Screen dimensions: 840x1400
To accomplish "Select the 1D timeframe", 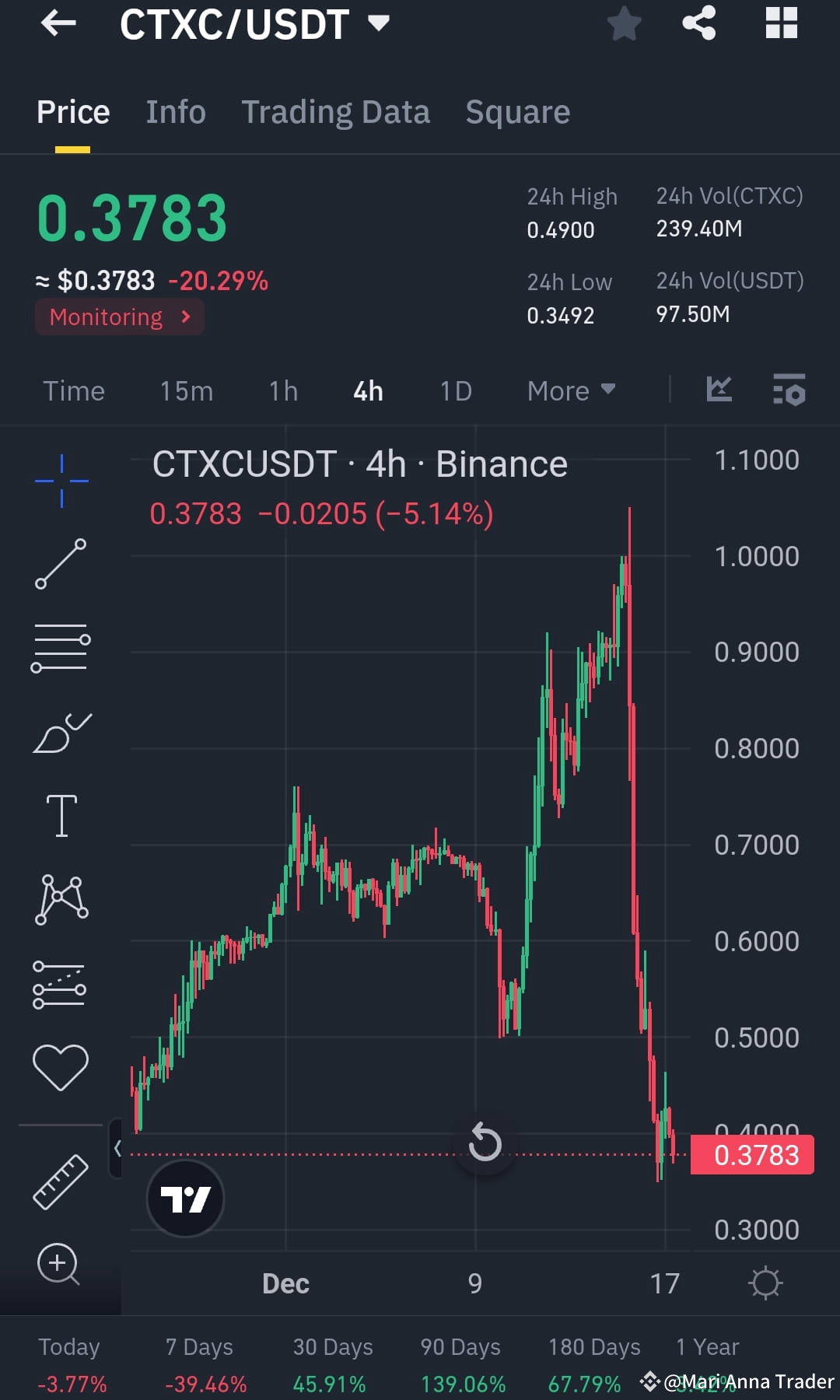I will click(x=456, y=391).
